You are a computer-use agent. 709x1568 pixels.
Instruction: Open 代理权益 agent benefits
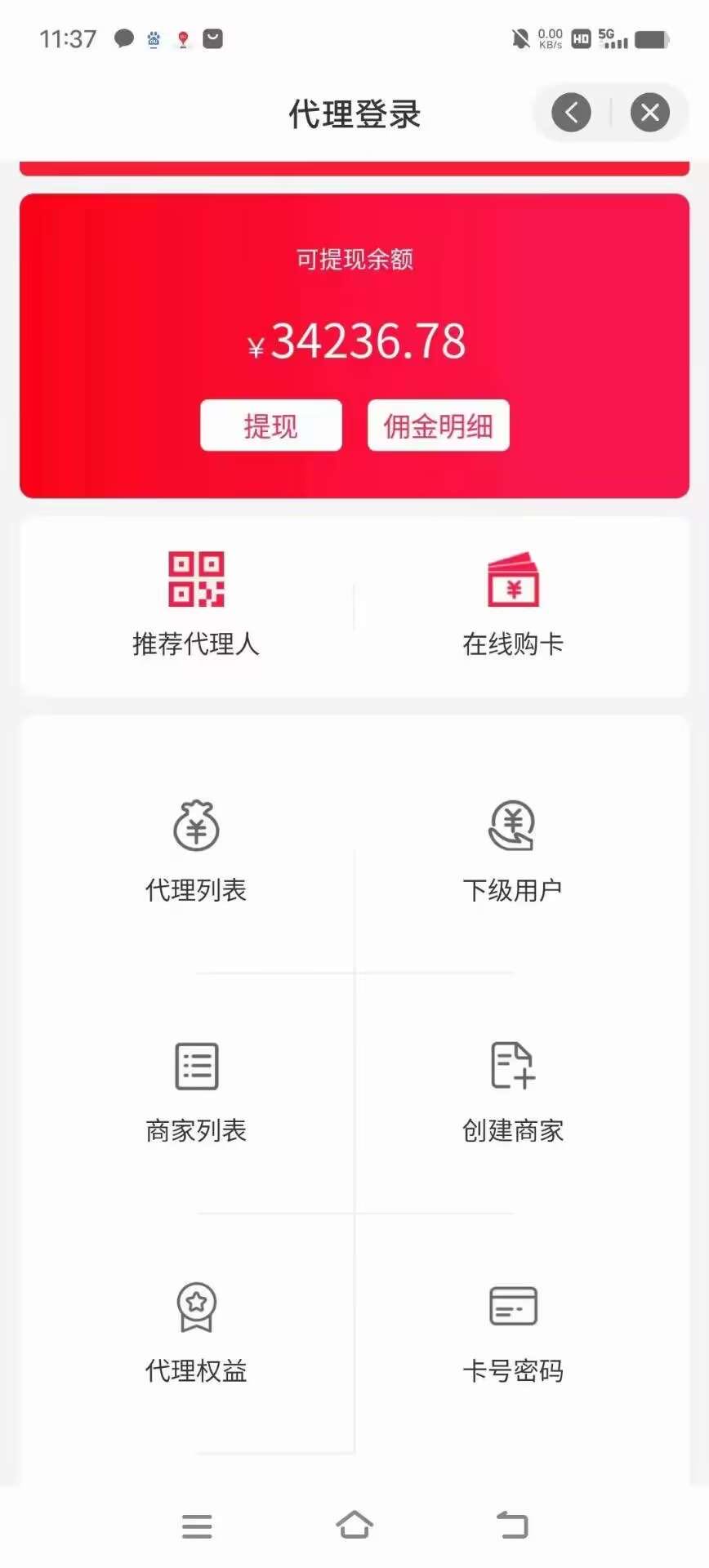pos(196,1333)
